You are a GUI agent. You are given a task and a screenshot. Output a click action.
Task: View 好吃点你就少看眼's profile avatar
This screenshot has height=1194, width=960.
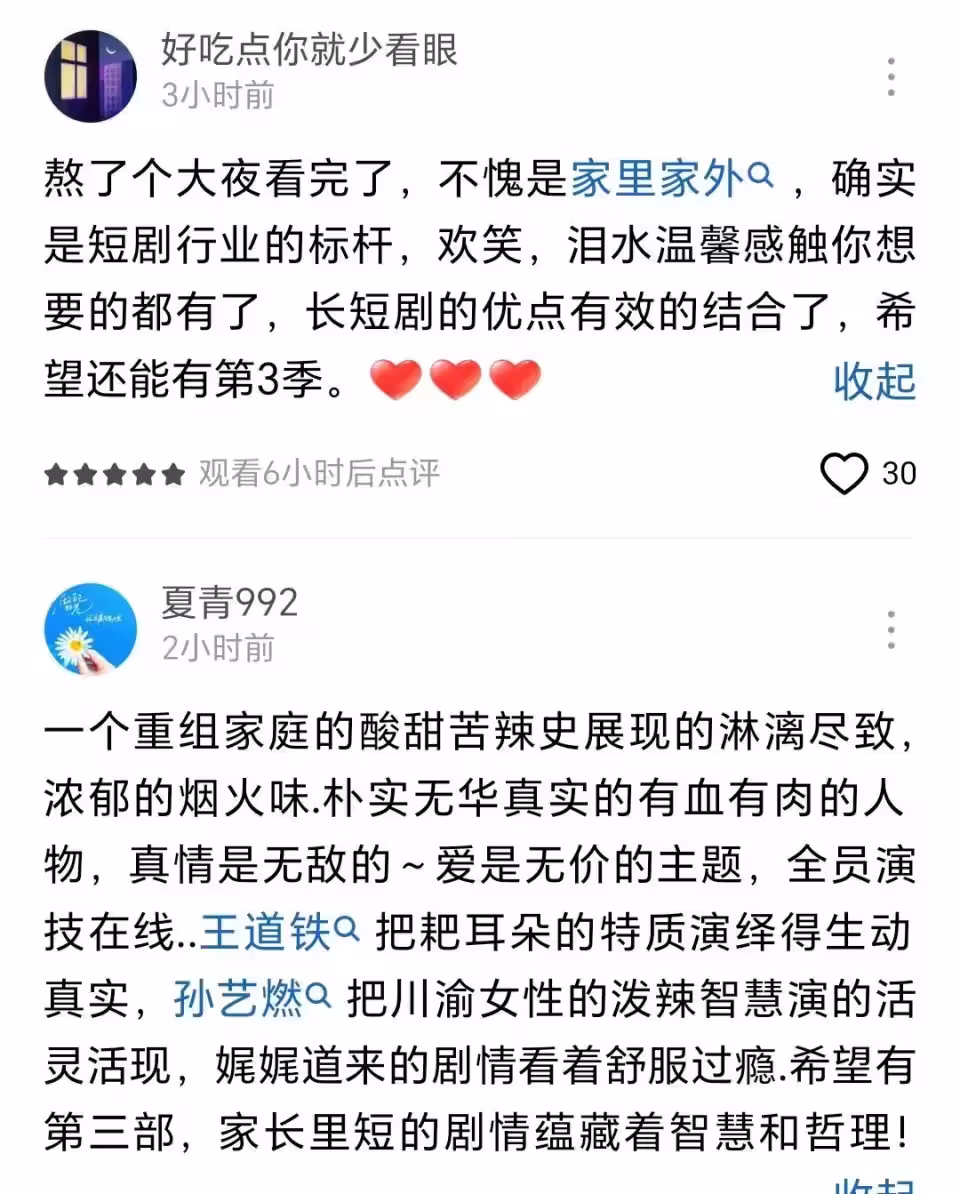(90, 77)
